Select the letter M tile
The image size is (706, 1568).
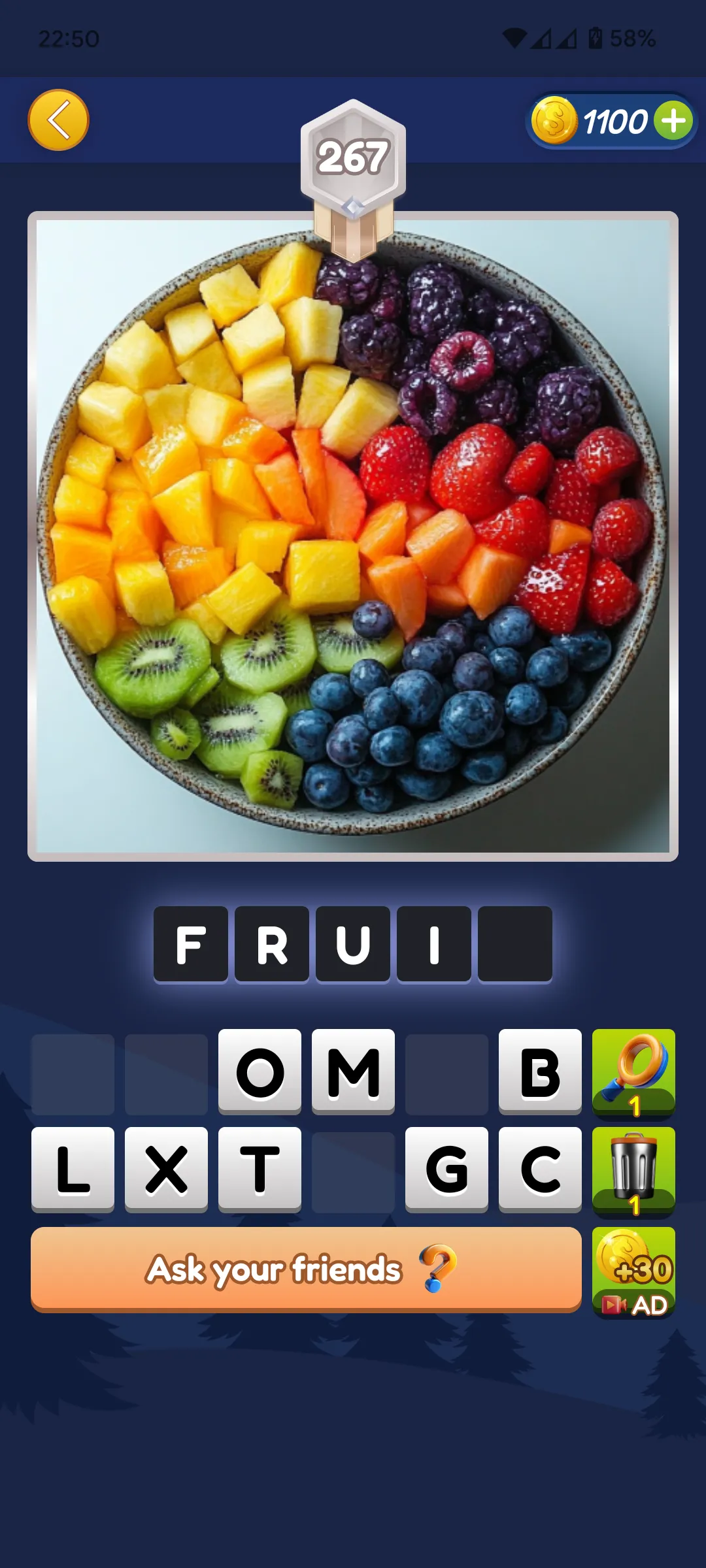point(353,1071)
